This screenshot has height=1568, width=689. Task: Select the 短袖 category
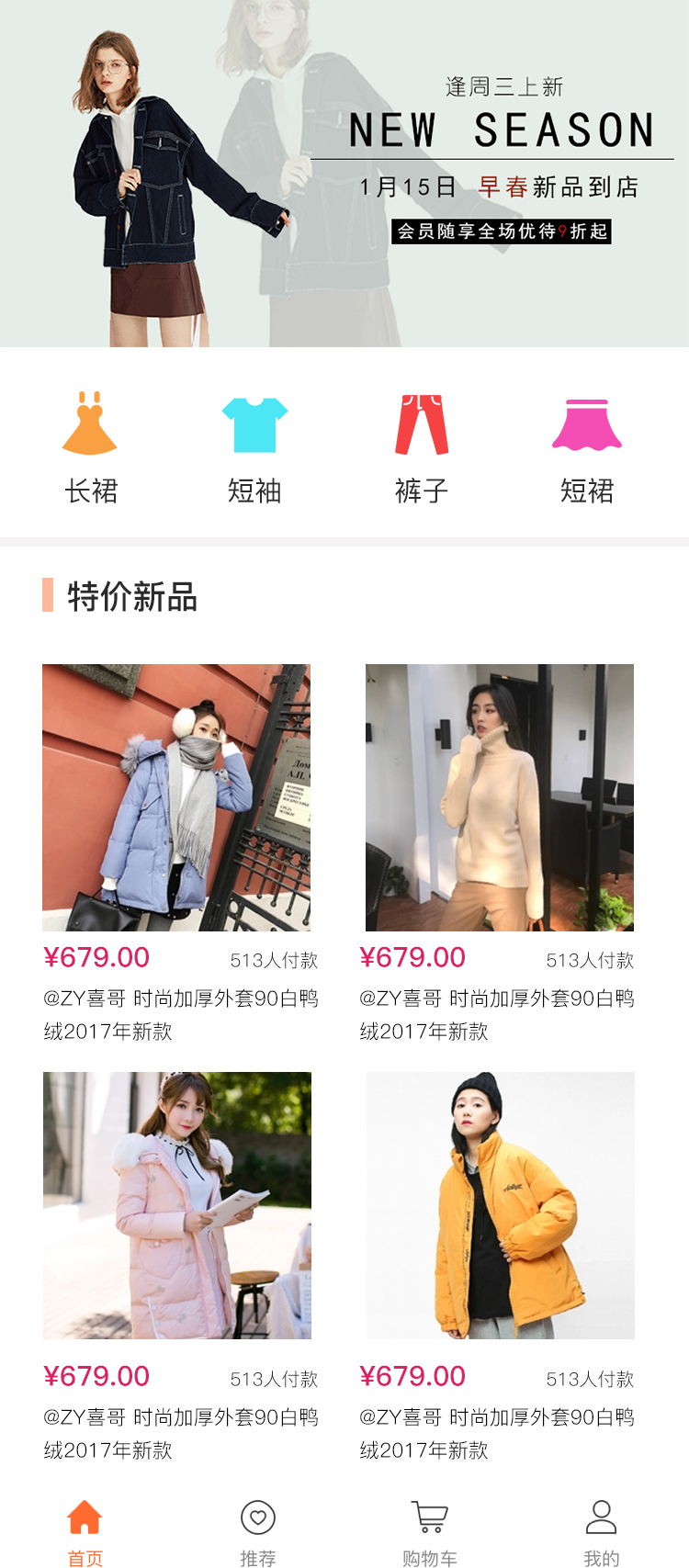pos(254,447)
